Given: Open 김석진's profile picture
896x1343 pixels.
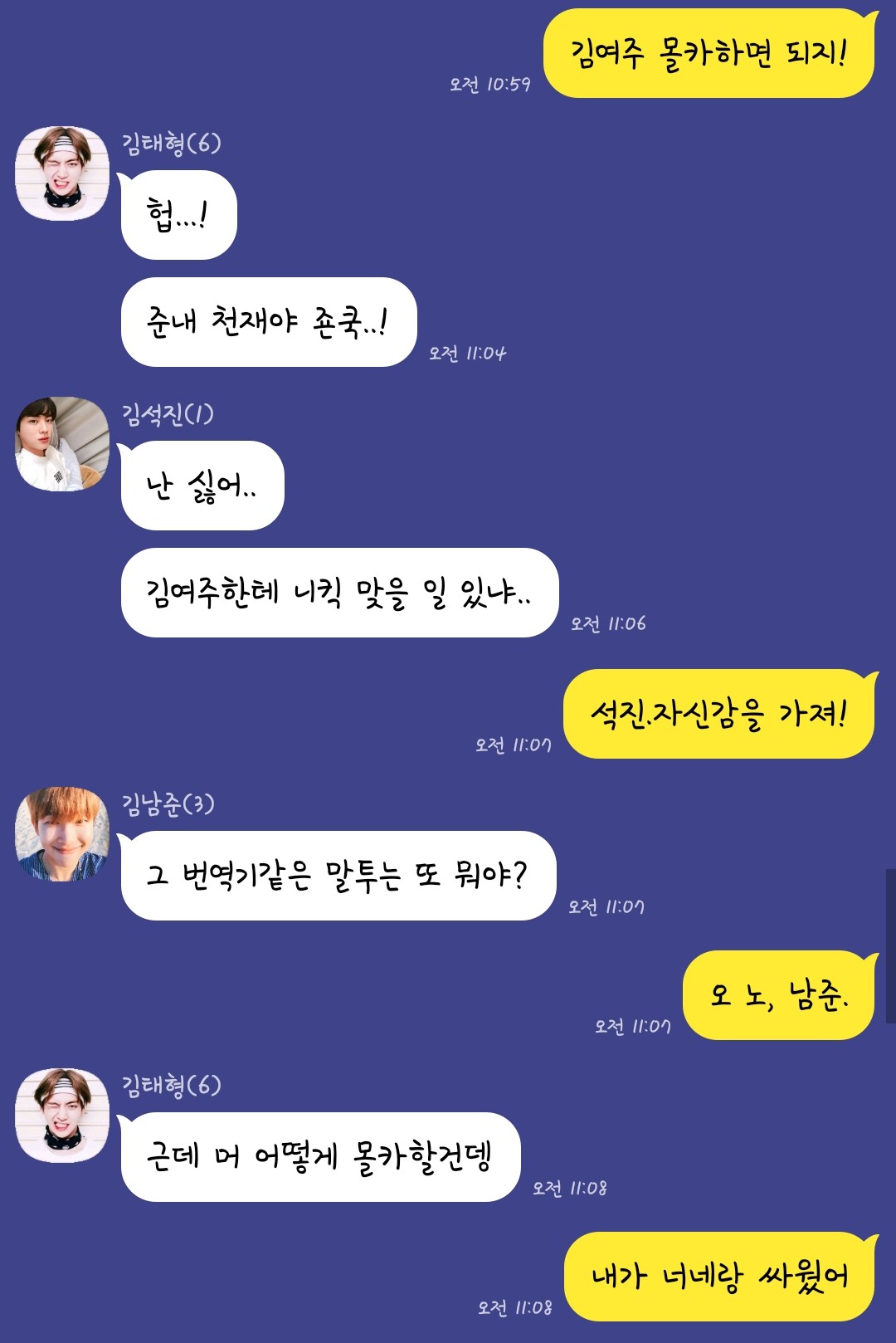Looking at the screenshot, I should pyautogui.click(x=62, y=444).
